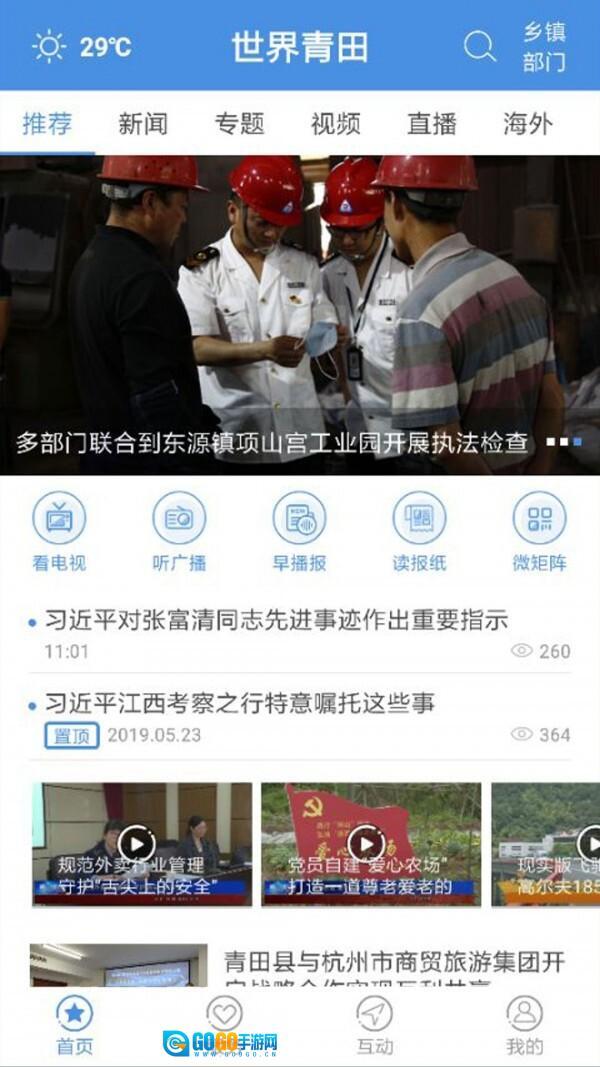This screenshot has width=600, height=1067.
Task: Switch to the 新闻 tab
Action: tap(143, 124)
